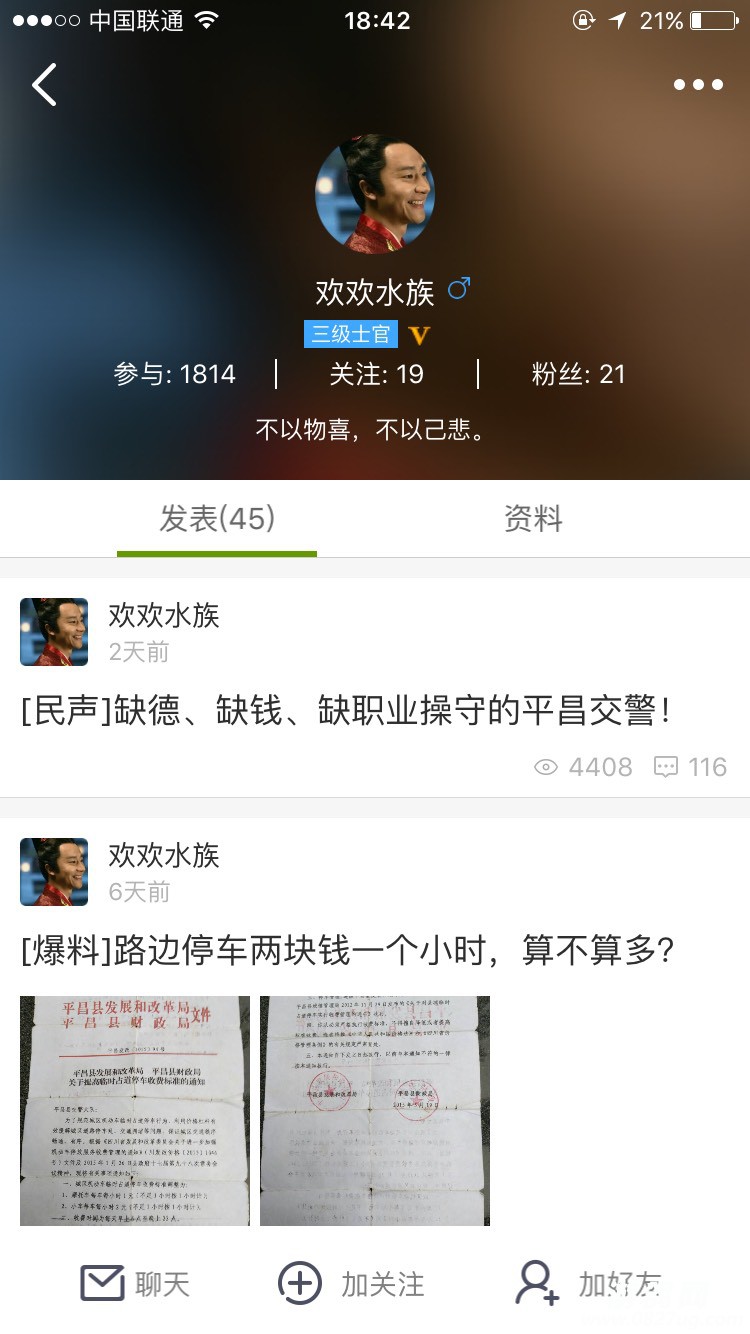This screenshot has height=1334, width=750.
Task: View the first document photo with the red header
Action: coord(135,1110)
